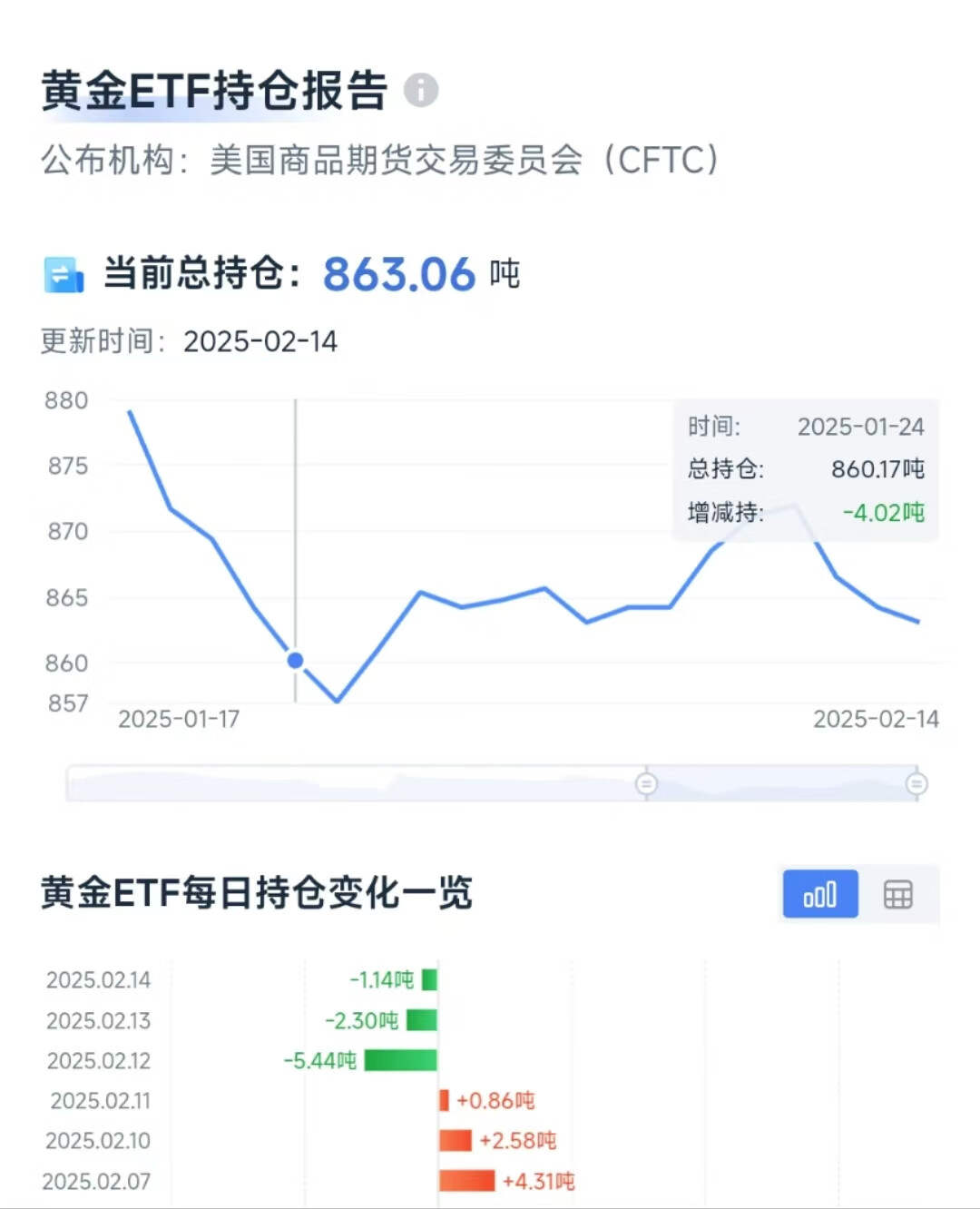The height and width of the screenshot is (1209, 980).
Task: Click the -5.44吨 green bar
Action: point(399,1060)
